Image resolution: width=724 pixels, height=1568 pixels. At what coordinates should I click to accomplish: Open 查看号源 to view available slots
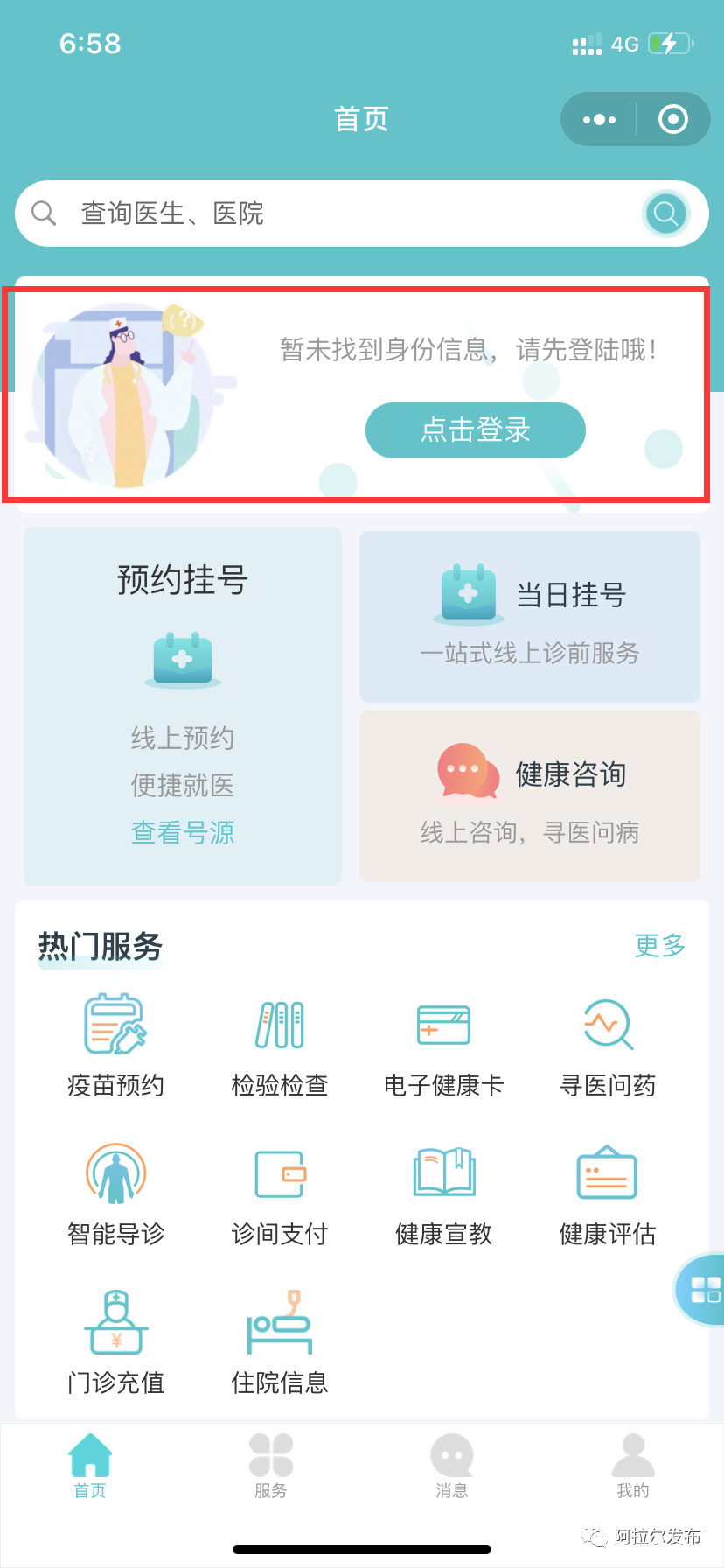click(182, 832)
